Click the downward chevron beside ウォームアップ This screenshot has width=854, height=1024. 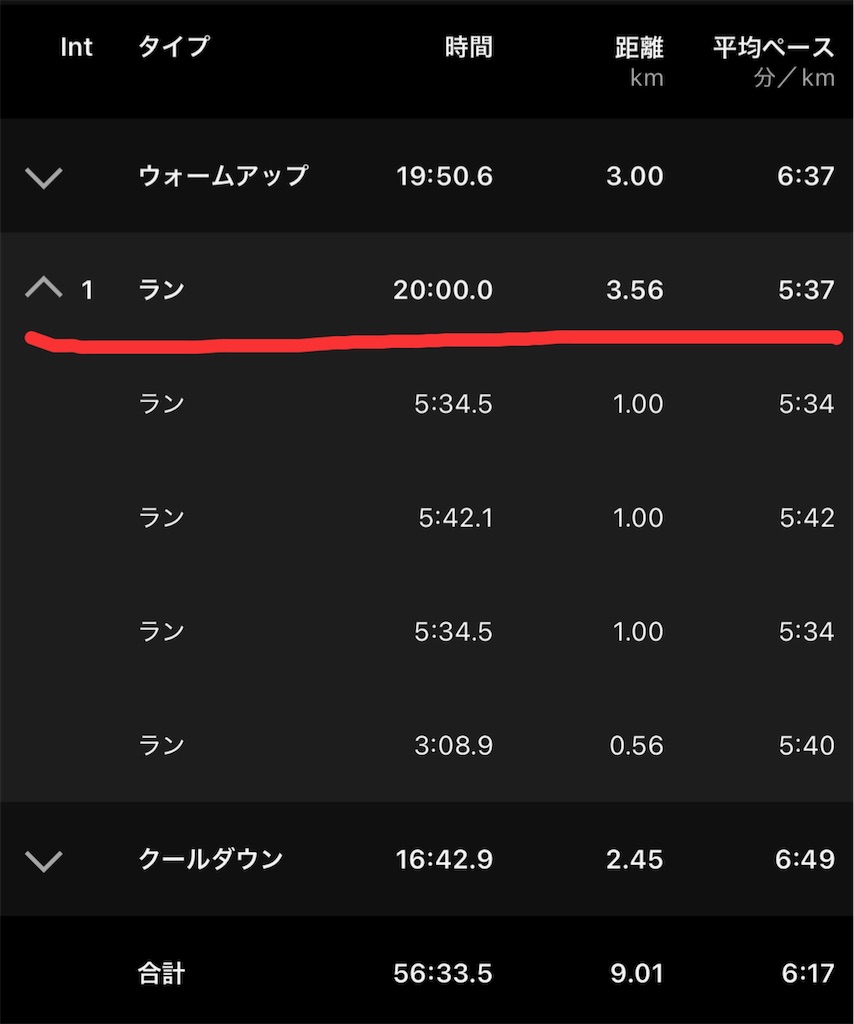click(x=44, y=176)
